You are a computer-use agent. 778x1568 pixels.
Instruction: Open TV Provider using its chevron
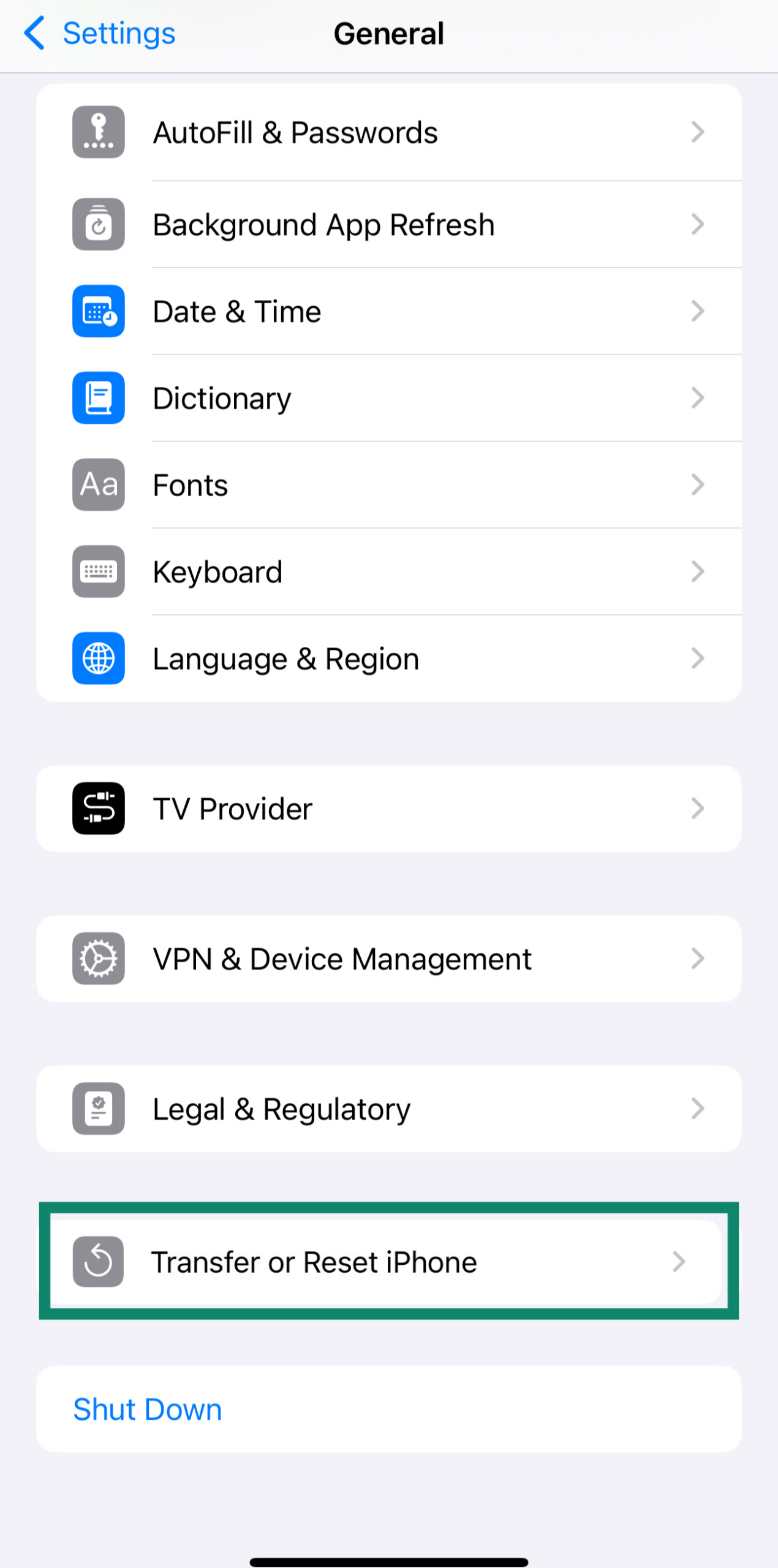click(x=698, y=808)
